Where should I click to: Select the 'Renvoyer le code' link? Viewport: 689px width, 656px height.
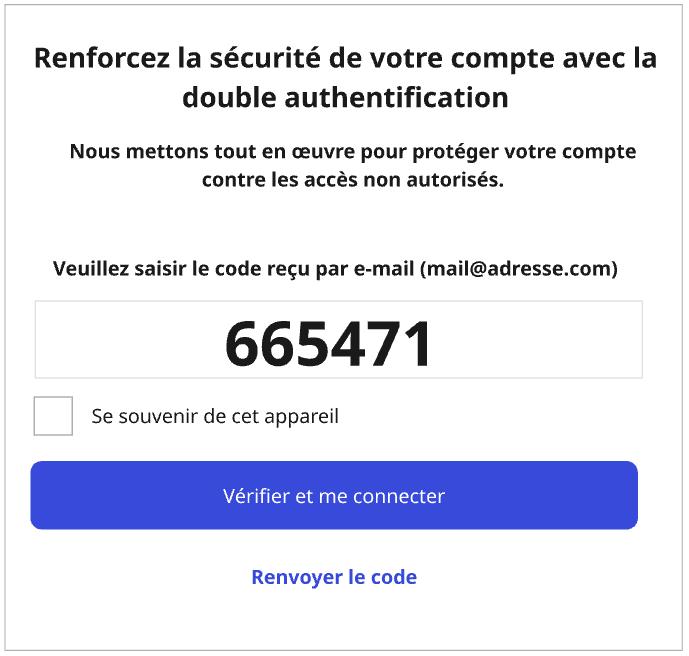click(334, 578)
